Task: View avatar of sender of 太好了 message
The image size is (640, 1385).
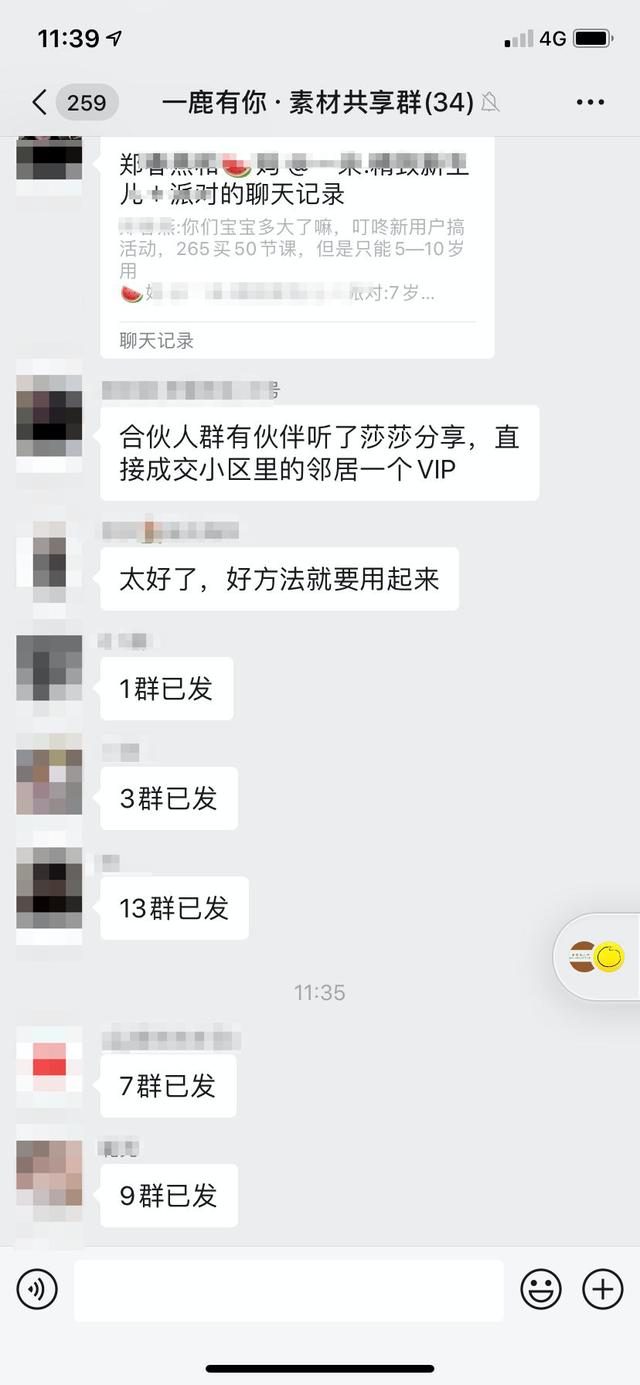Action: pyautogui.click(x=49, y=558)
